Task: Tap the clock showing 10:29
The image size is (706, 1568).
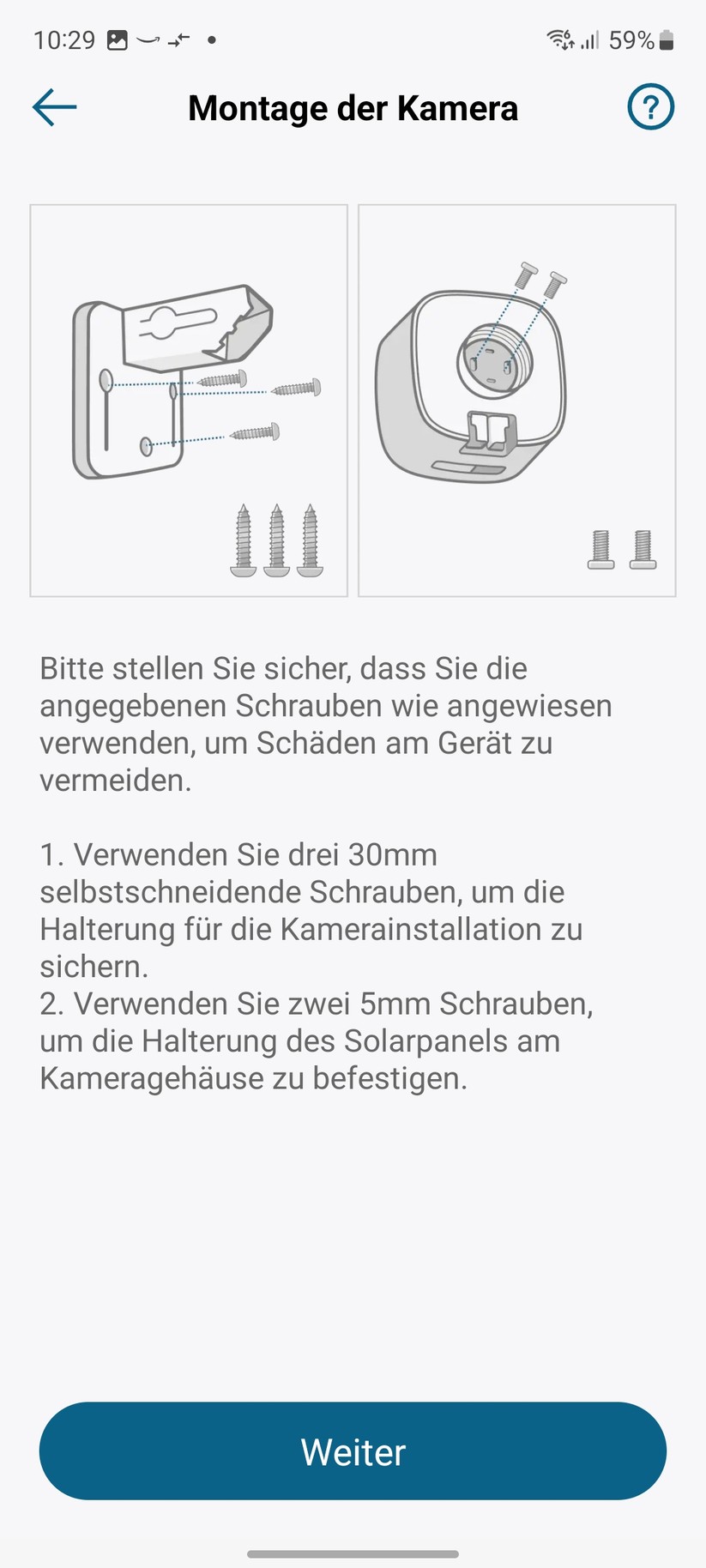Action: (x=64, y=39)
